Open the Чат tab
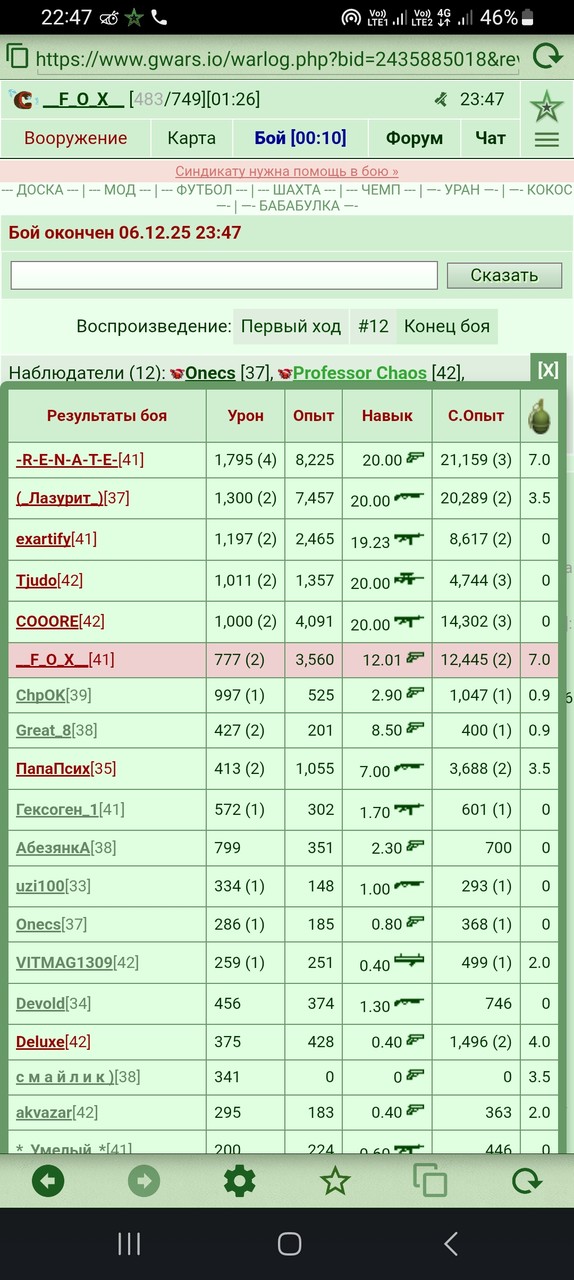The width and height of the screenshot is (574, 1280). click(490, 138)
